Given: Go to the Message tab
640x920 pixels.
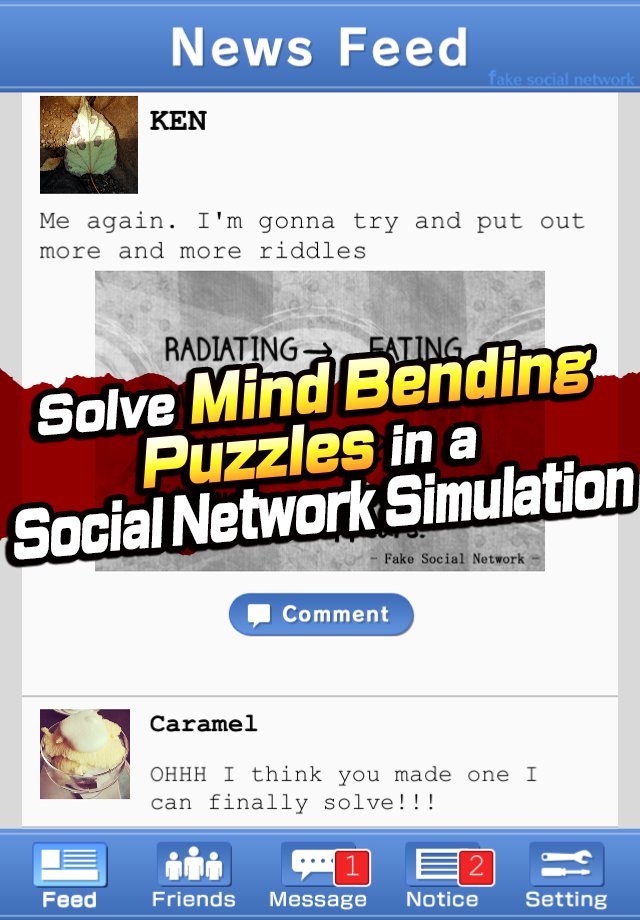Looking at the screenshot, I should click(x=318, y=875).
